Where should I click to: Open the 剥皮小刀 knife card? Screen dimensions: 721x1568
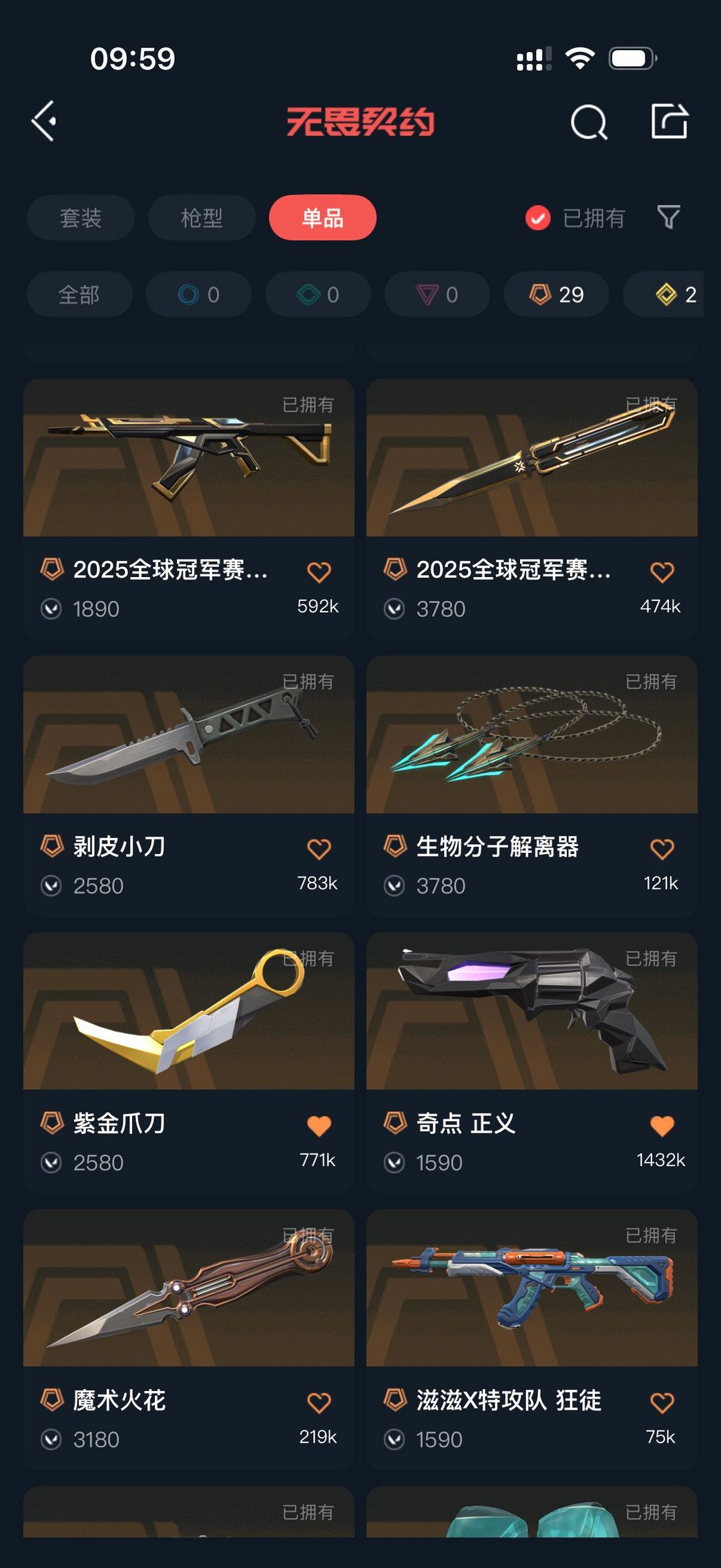(189, 785)
